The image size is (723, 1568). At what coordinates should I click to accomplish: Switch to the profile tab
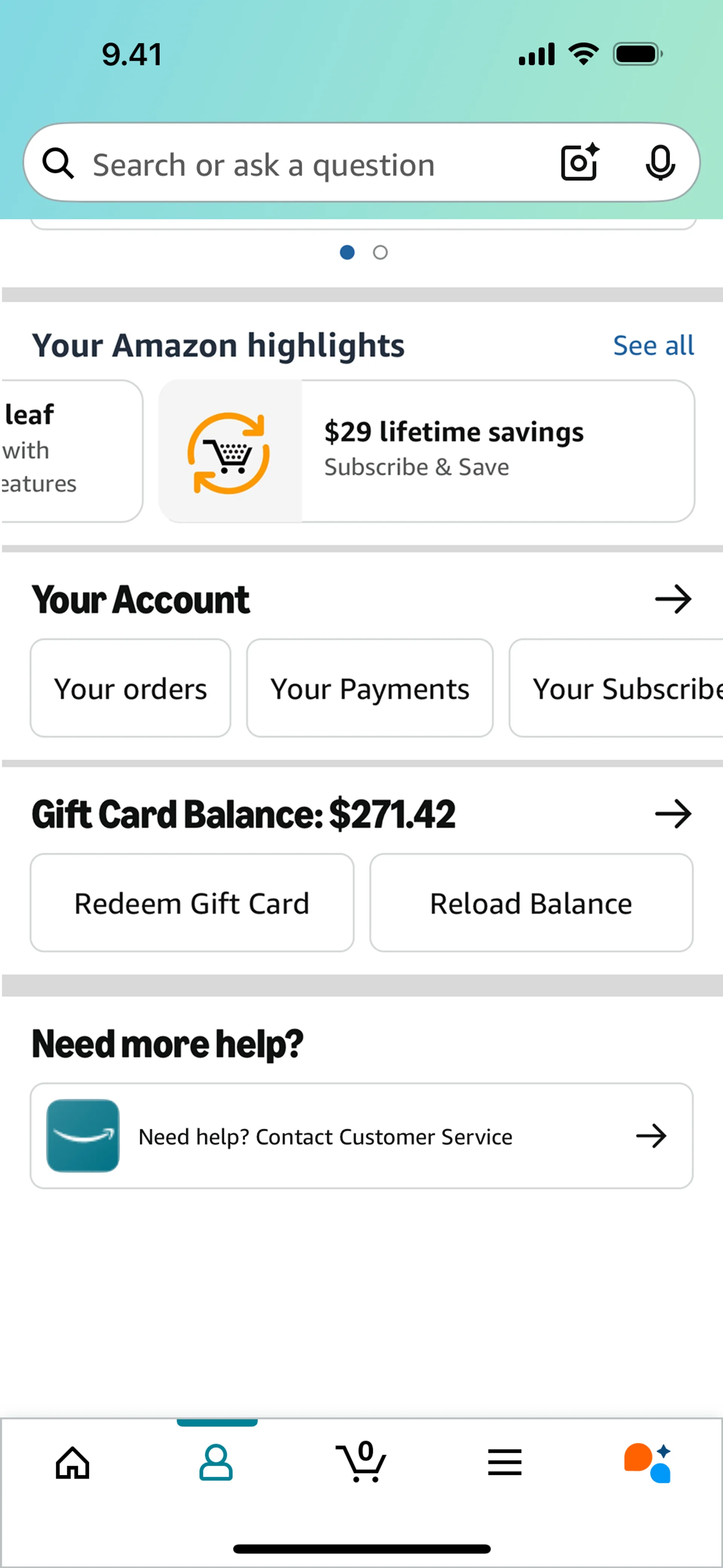(216, 1463)
